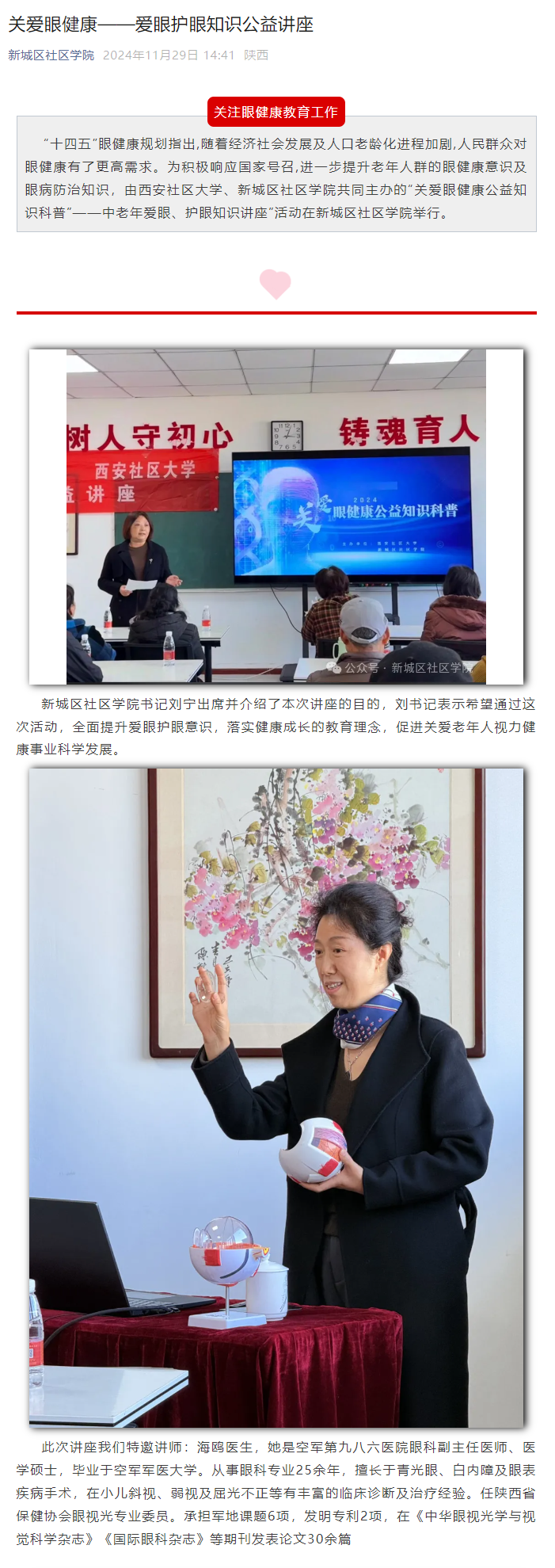This screenshot has height=1568, width=555.
Task: Open the lecture hall photo with the blue screen
Action: point(276,516)
